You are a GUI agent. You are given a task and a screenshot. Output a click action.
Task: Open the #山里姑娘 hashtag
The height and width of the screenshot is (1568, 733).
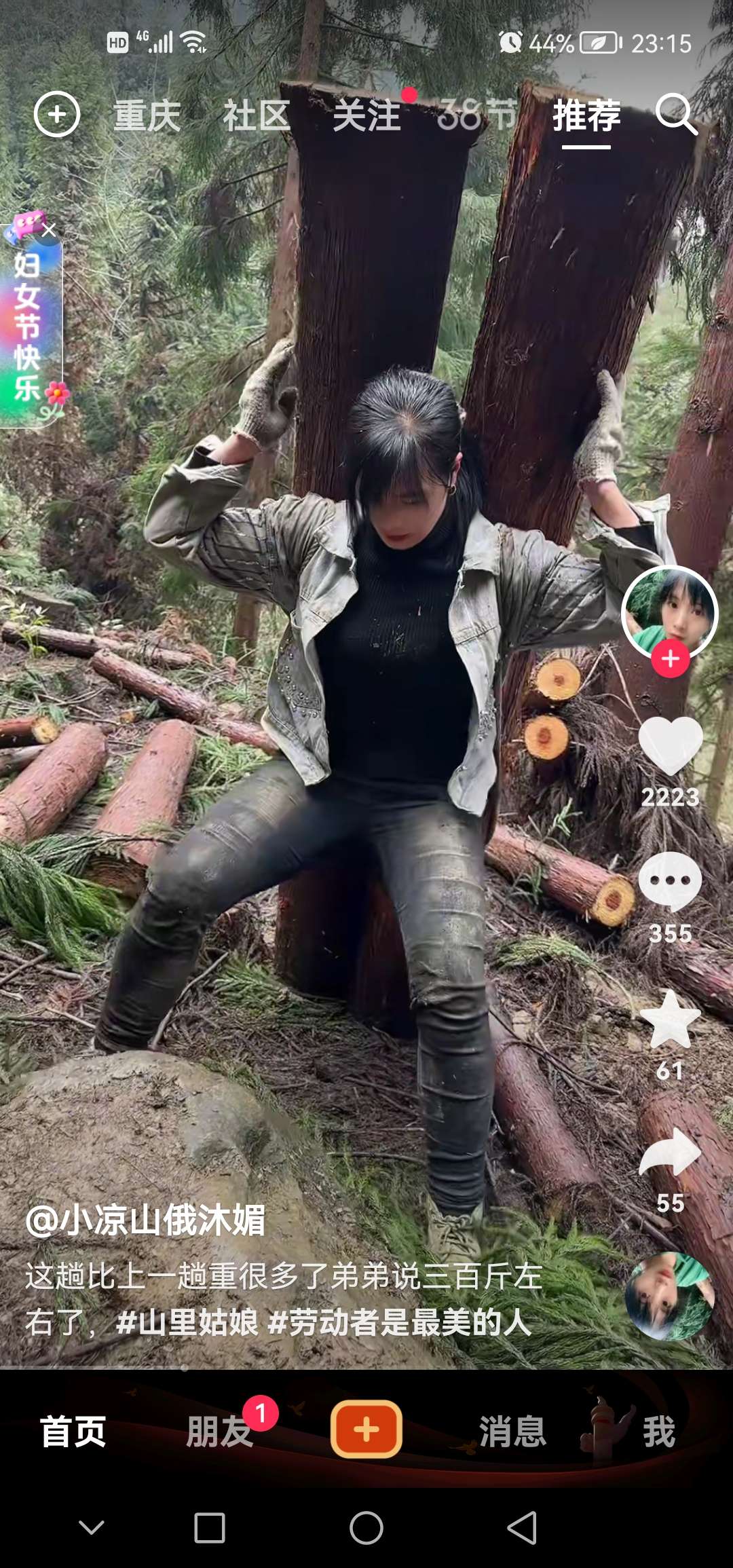[187, 1322]
